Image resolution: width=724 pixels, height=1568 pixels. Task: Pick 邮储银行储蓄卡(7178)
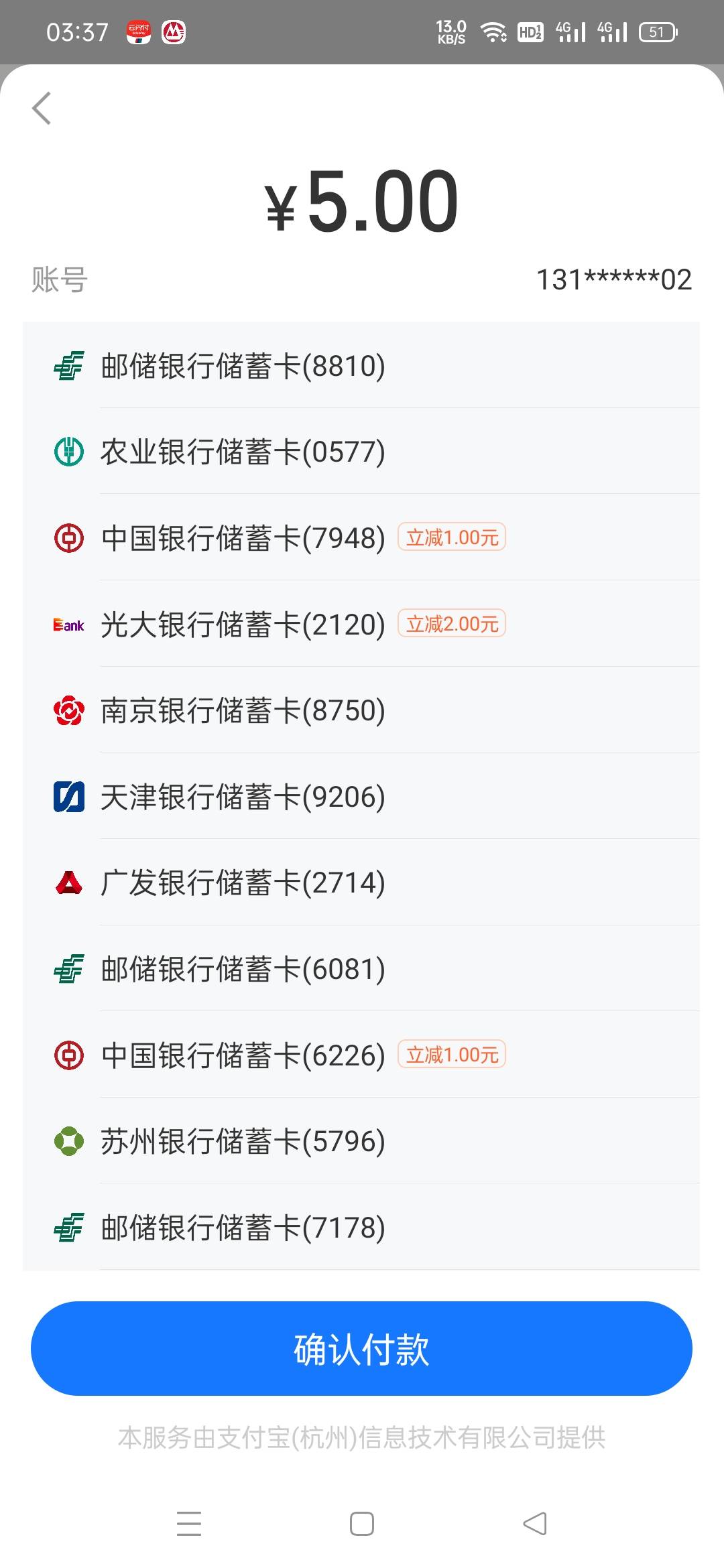click(361, 1227)
